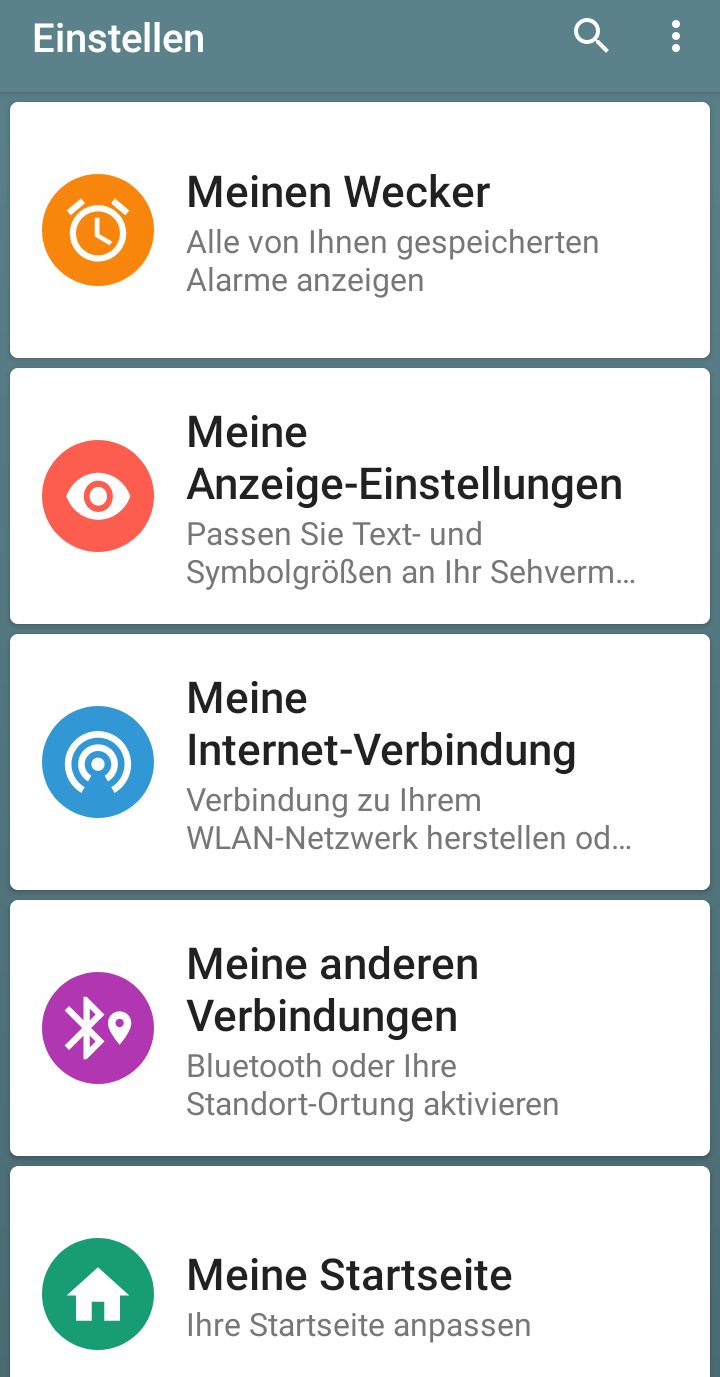This screenshot has width=720, height=1377.
Task: Open the three-dot overflow menu
Action: [x=676, y=37]
